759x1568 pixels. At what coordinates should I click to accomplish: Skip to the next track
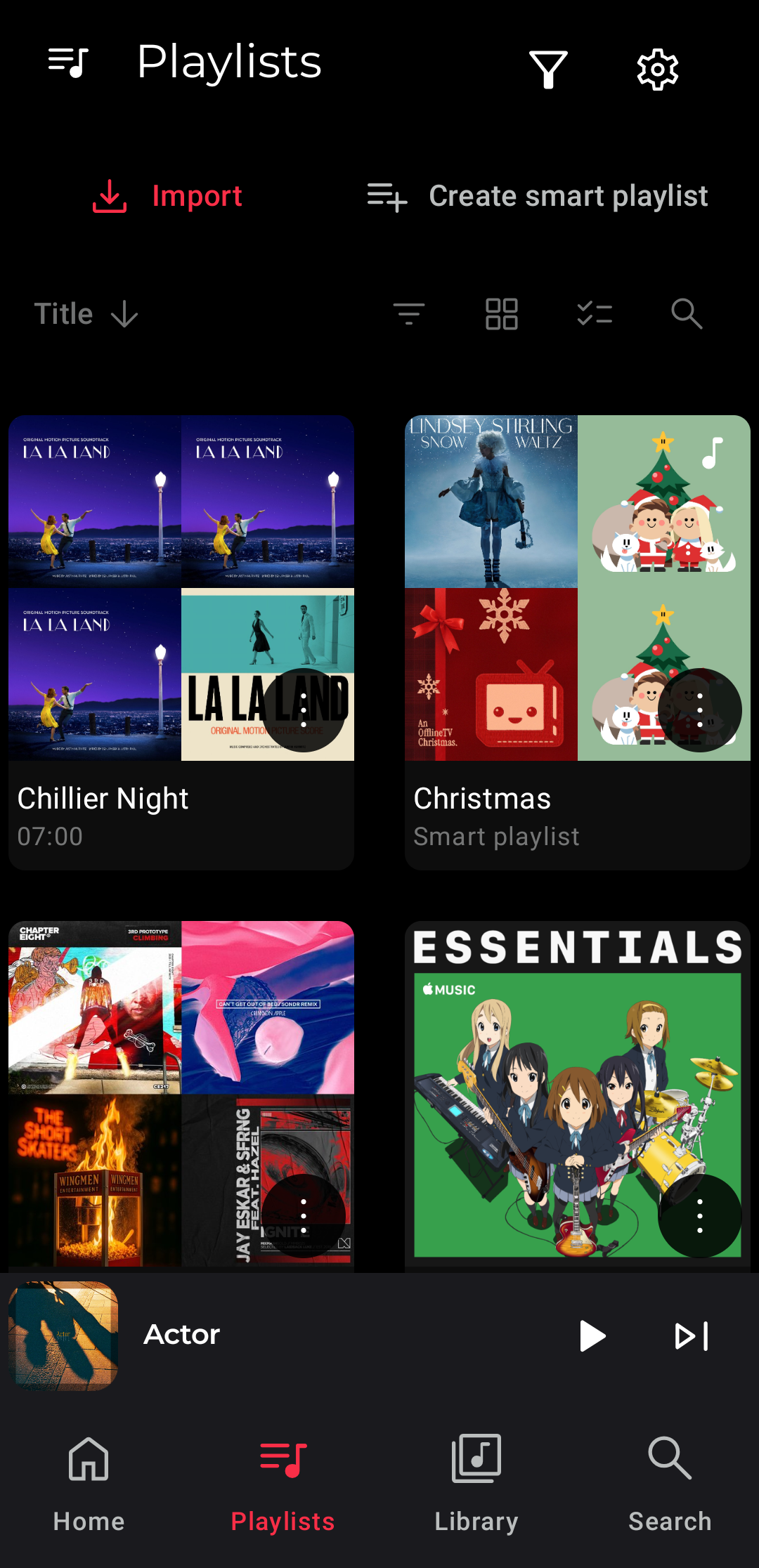click(692, 1335)
